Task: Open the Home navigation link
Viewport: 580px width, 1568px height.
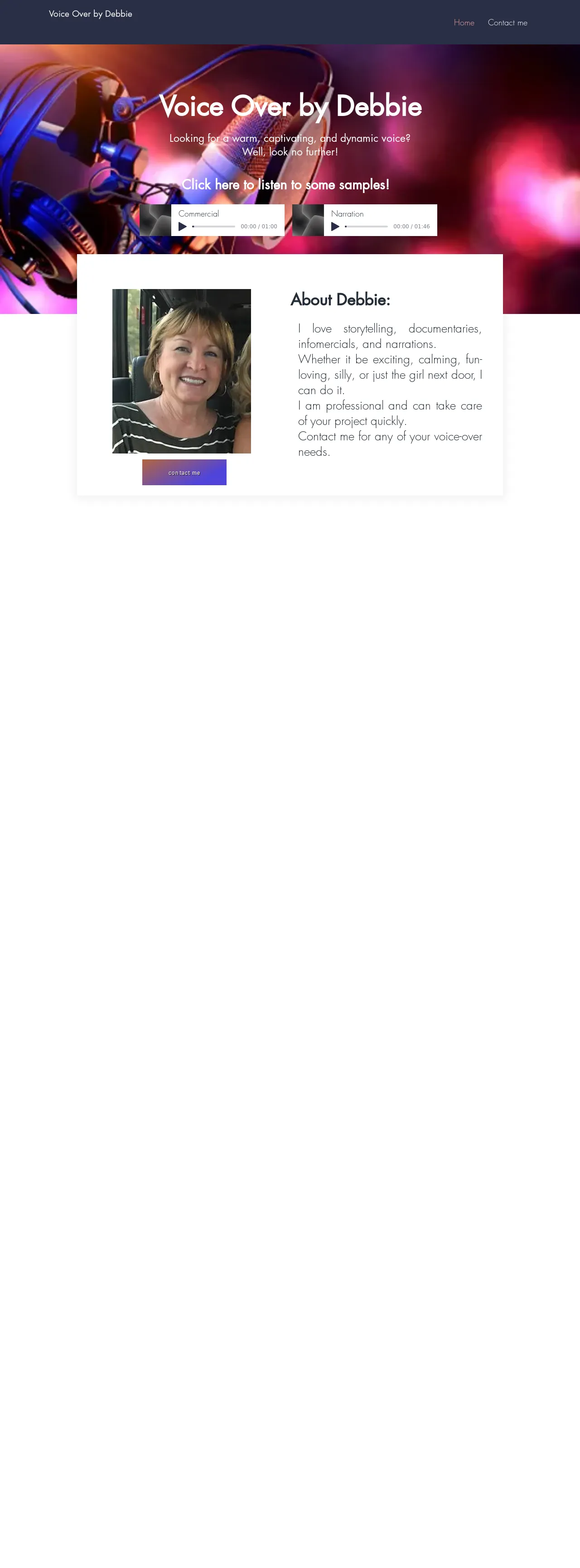Action: point(464,23)
